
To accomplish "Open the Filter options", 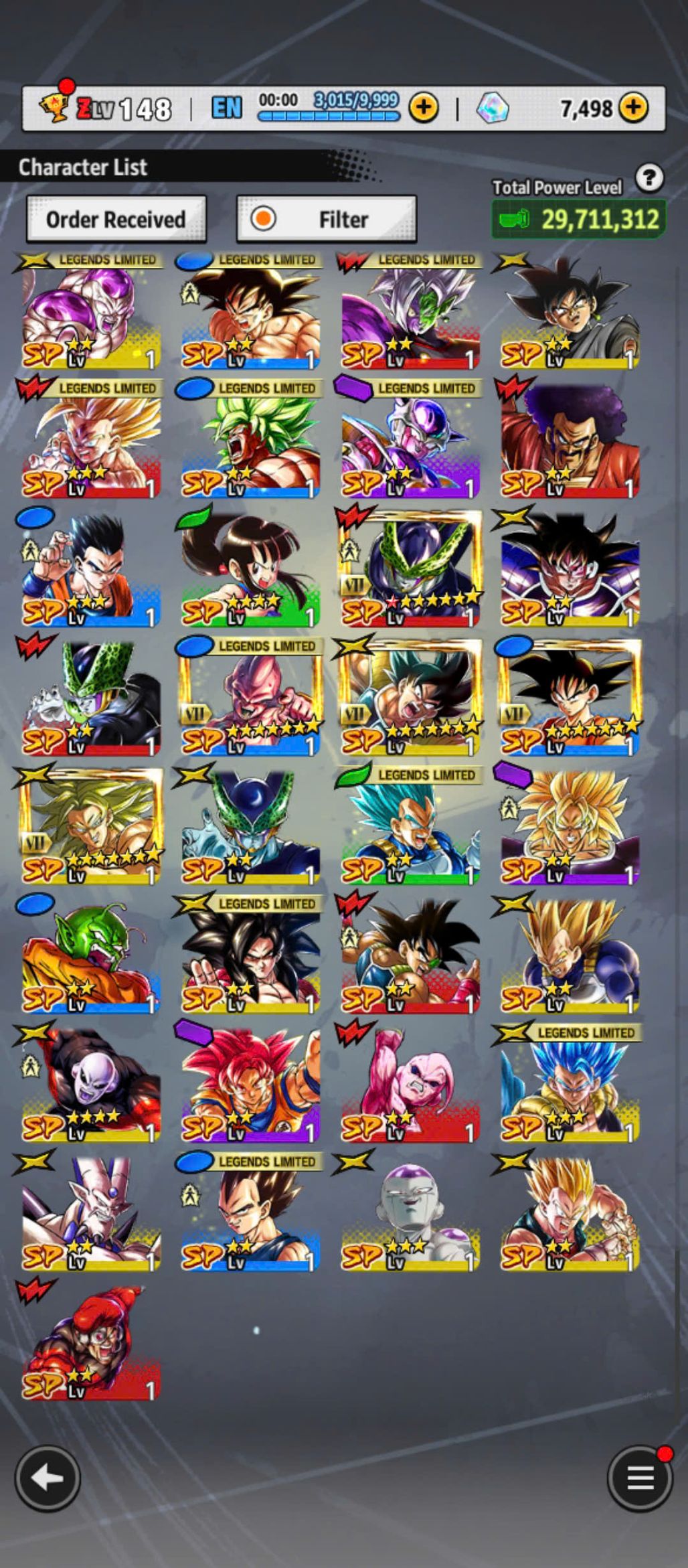I will 327,219.
